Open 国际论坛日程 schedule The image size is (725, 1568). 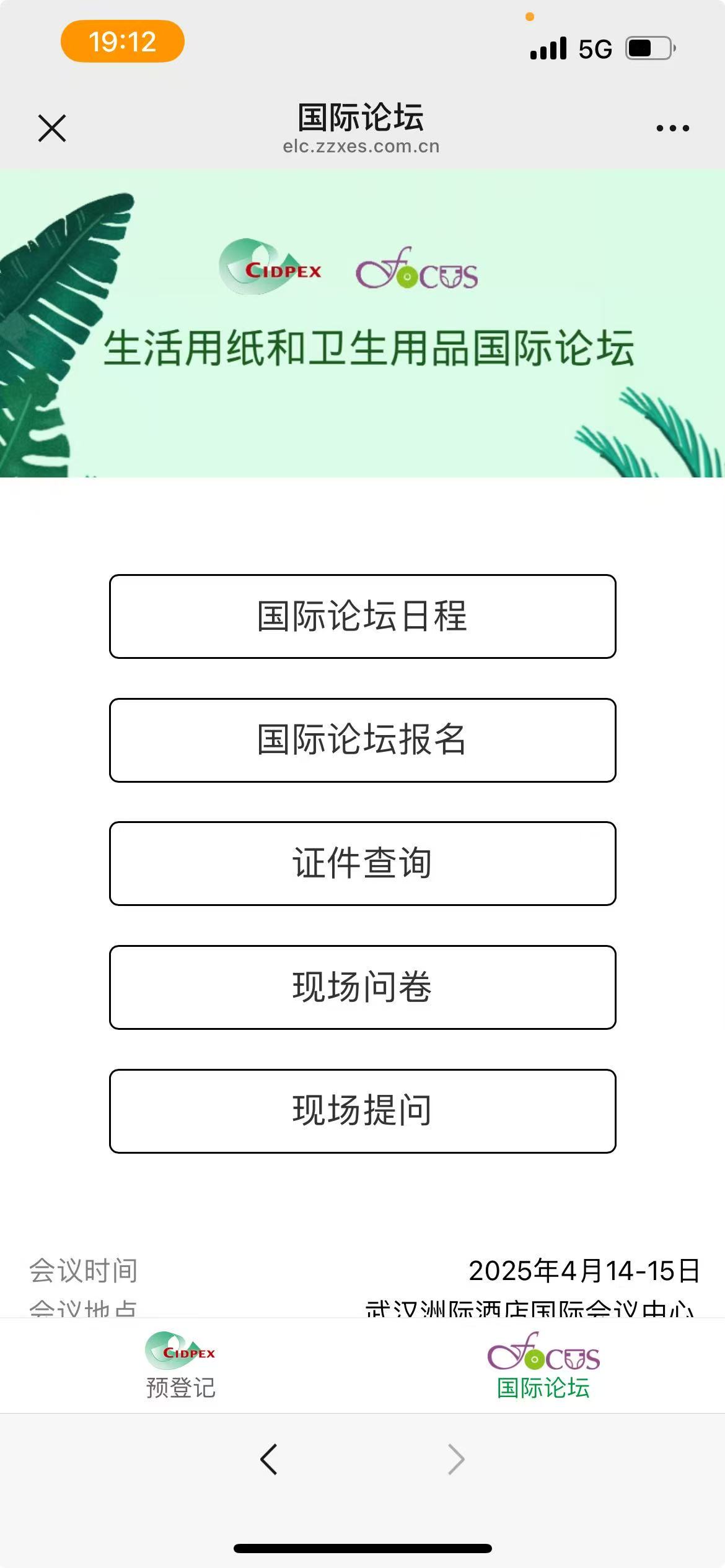[x=362, y=616]
